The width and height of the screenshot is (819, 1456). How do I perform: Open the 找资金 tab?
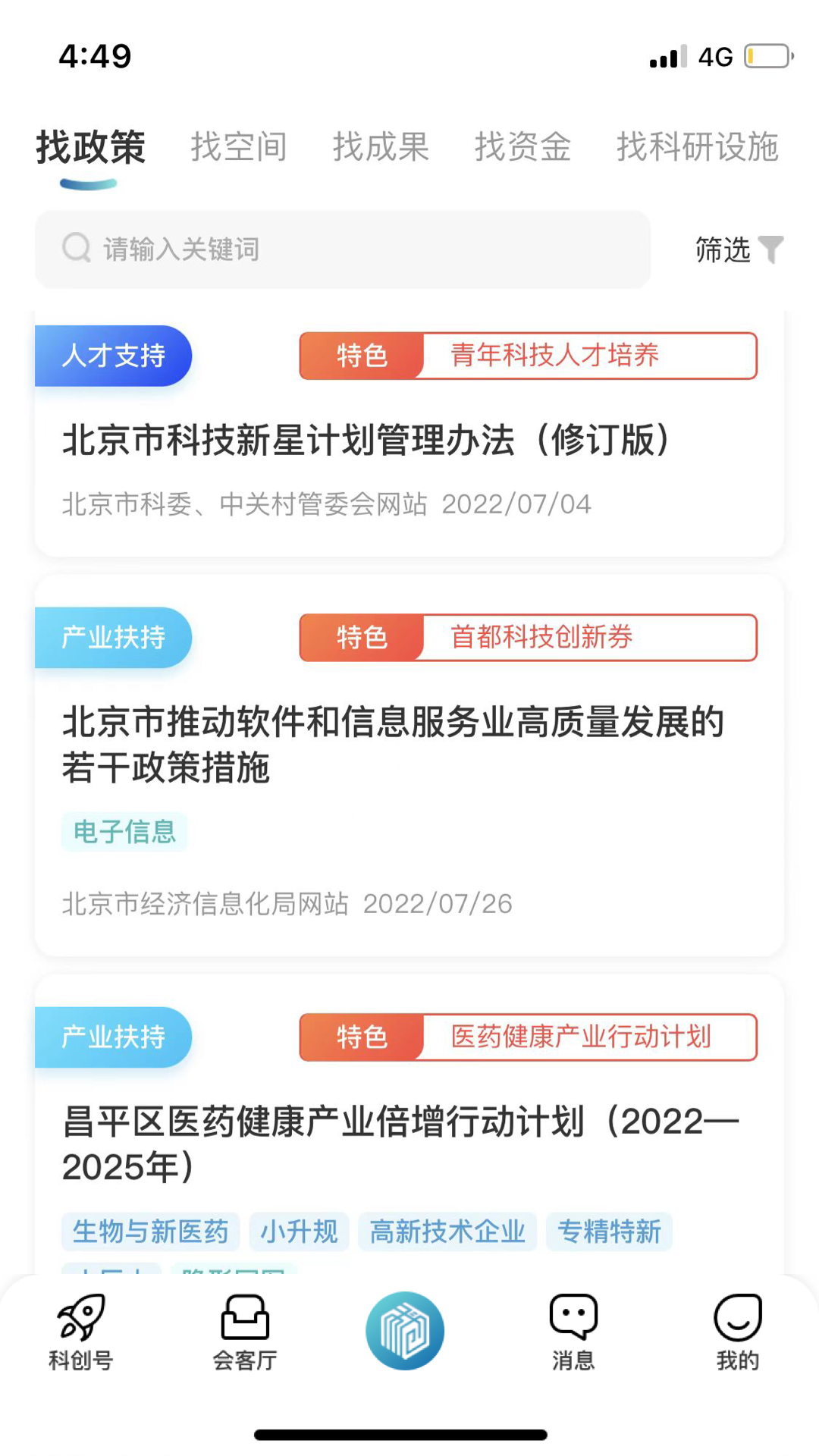[x=522, y=146]
